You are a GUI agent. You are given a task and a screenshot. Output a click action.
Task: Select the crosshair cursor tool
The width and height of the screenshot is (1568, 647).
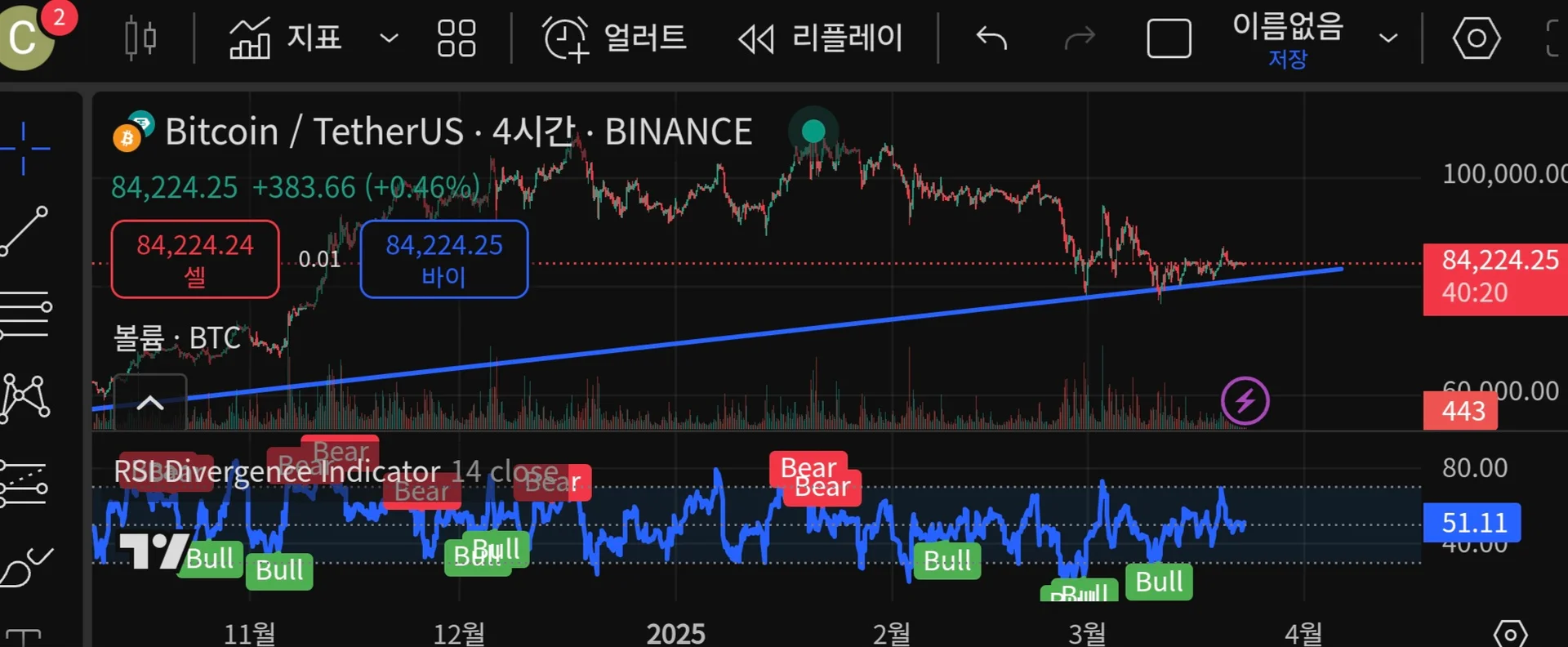24,148
